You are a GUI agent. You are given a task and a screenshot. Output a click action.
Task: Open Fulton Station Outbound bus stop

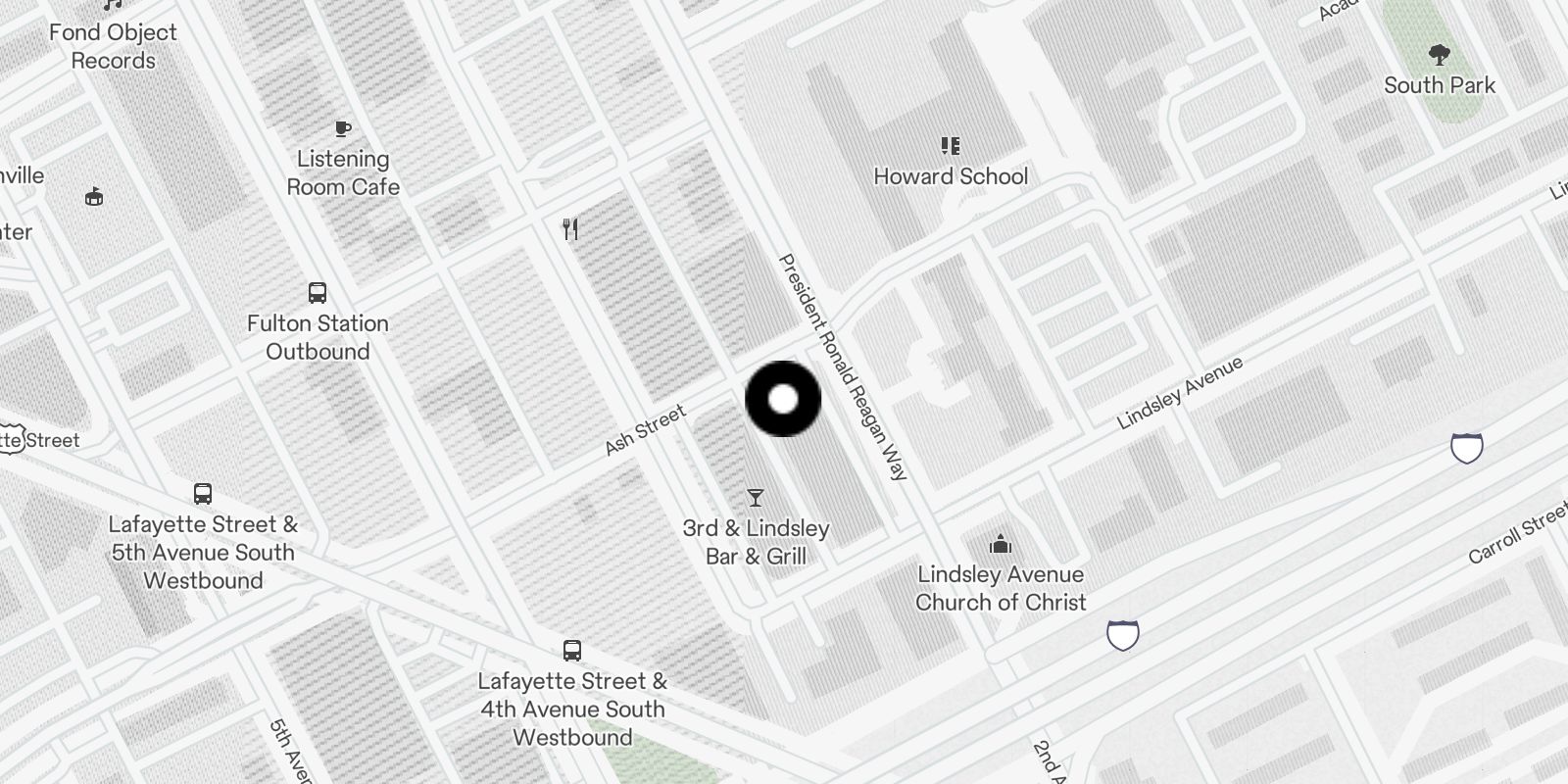click(318, 293)
